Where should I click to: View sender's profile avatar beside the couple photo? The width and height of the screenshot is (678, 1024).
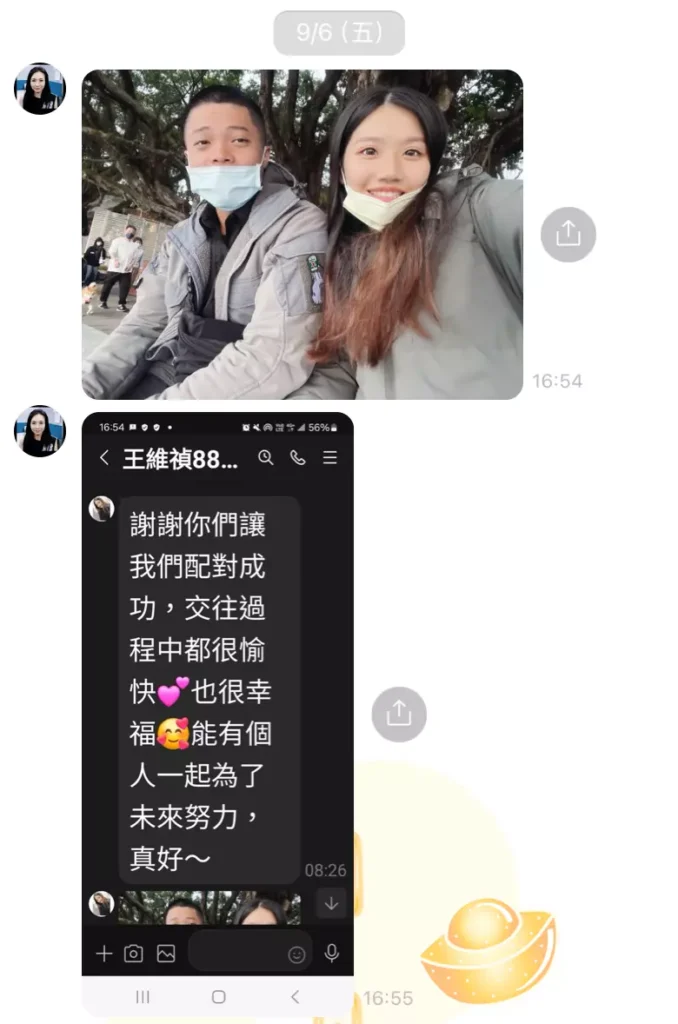click(x=39, y=89)
